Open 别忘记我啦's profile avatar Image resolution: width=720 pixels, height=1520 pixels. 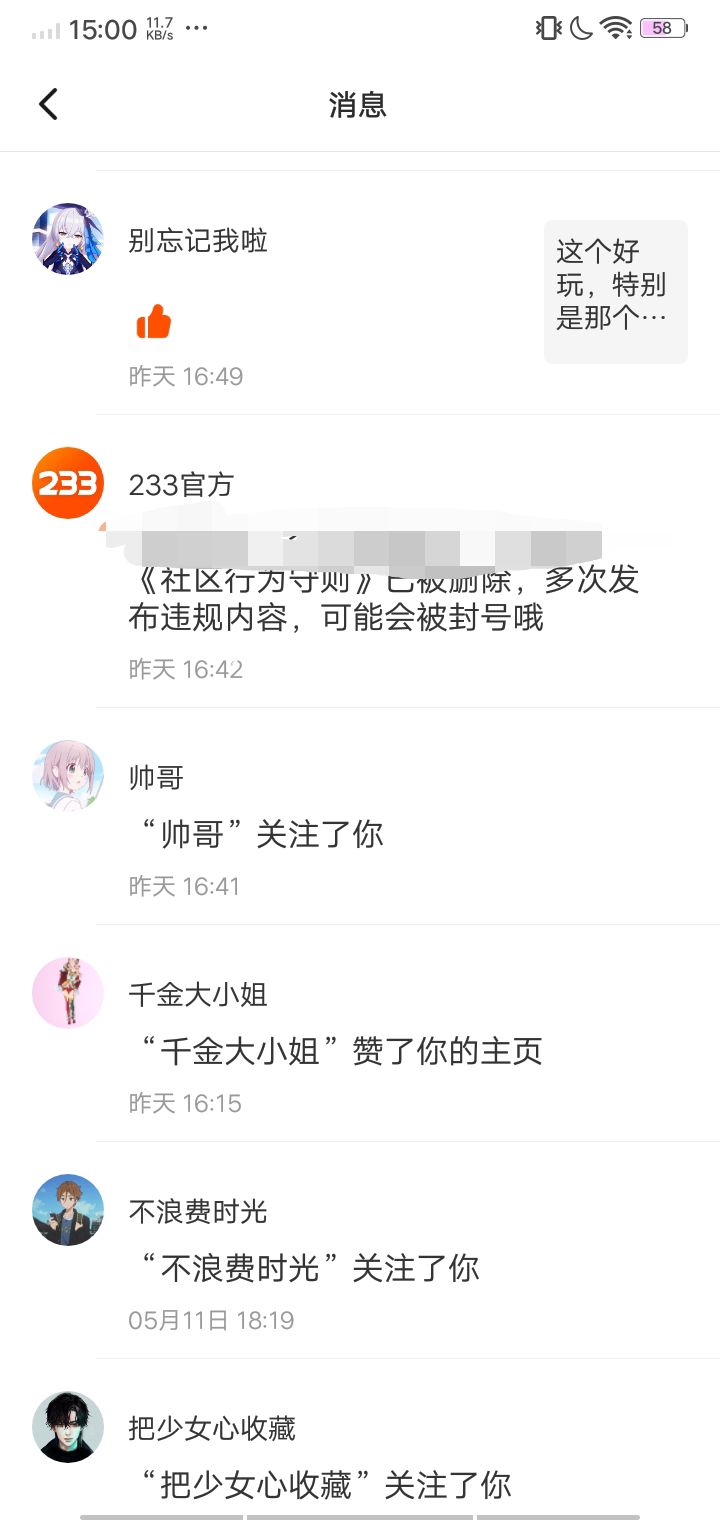pos(68,240)
